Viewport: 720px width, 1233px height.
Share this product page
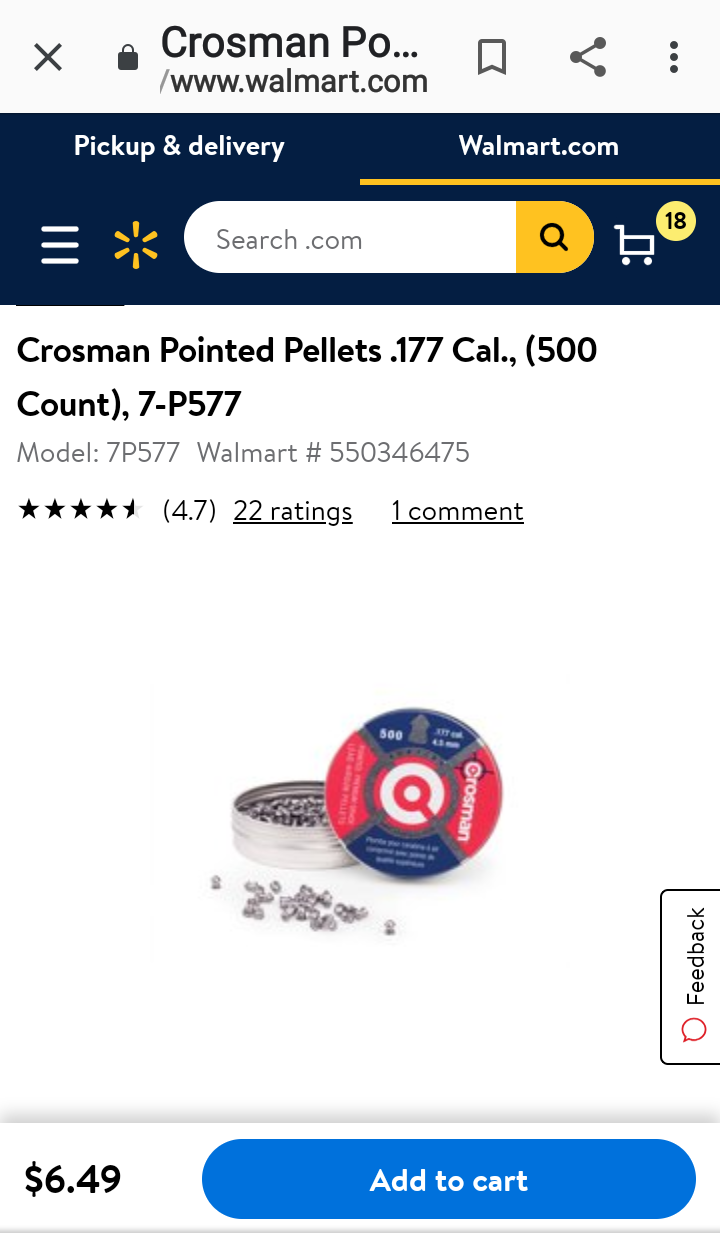click(x=588, y=58)
